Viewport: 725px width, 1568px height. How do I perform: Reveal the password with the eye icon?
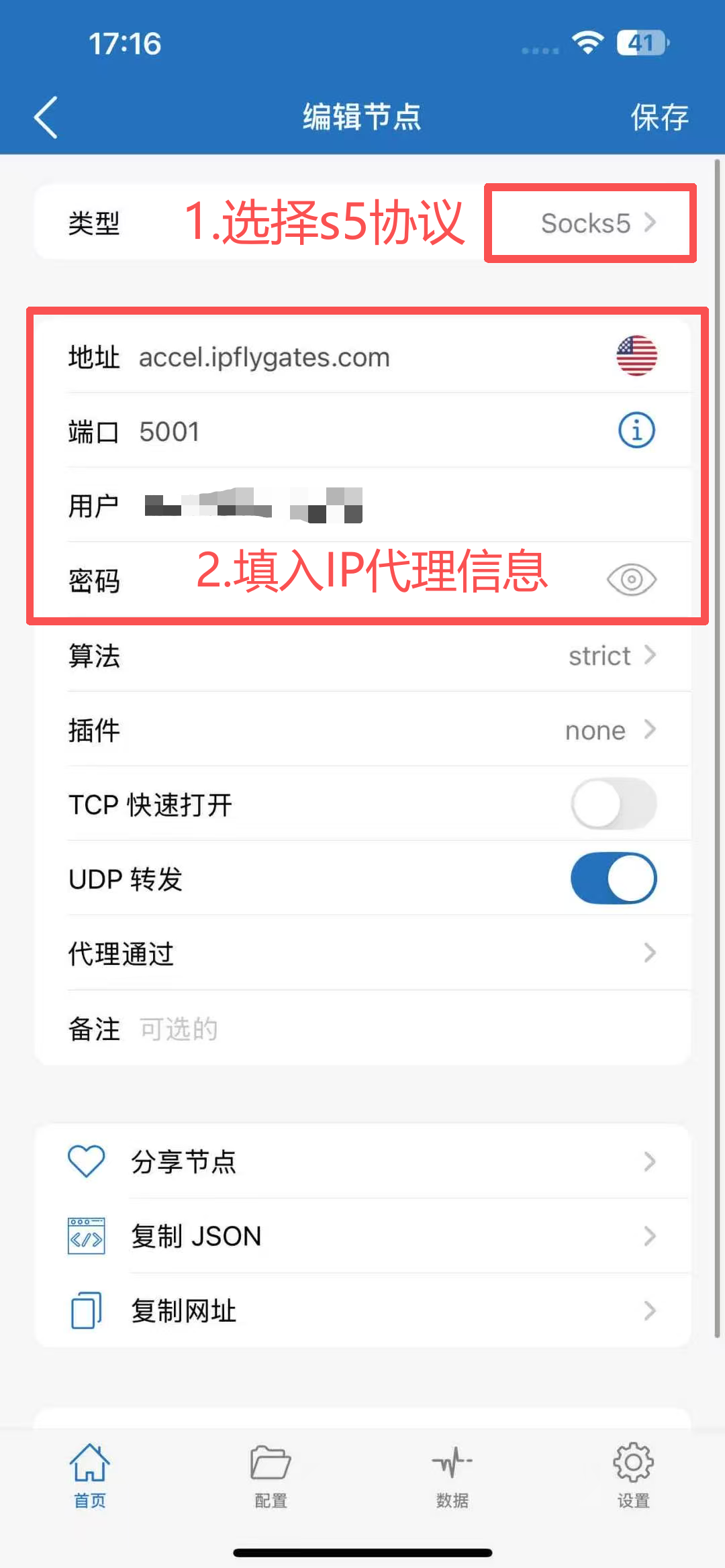pyautogui.click(x=631, y=580)
